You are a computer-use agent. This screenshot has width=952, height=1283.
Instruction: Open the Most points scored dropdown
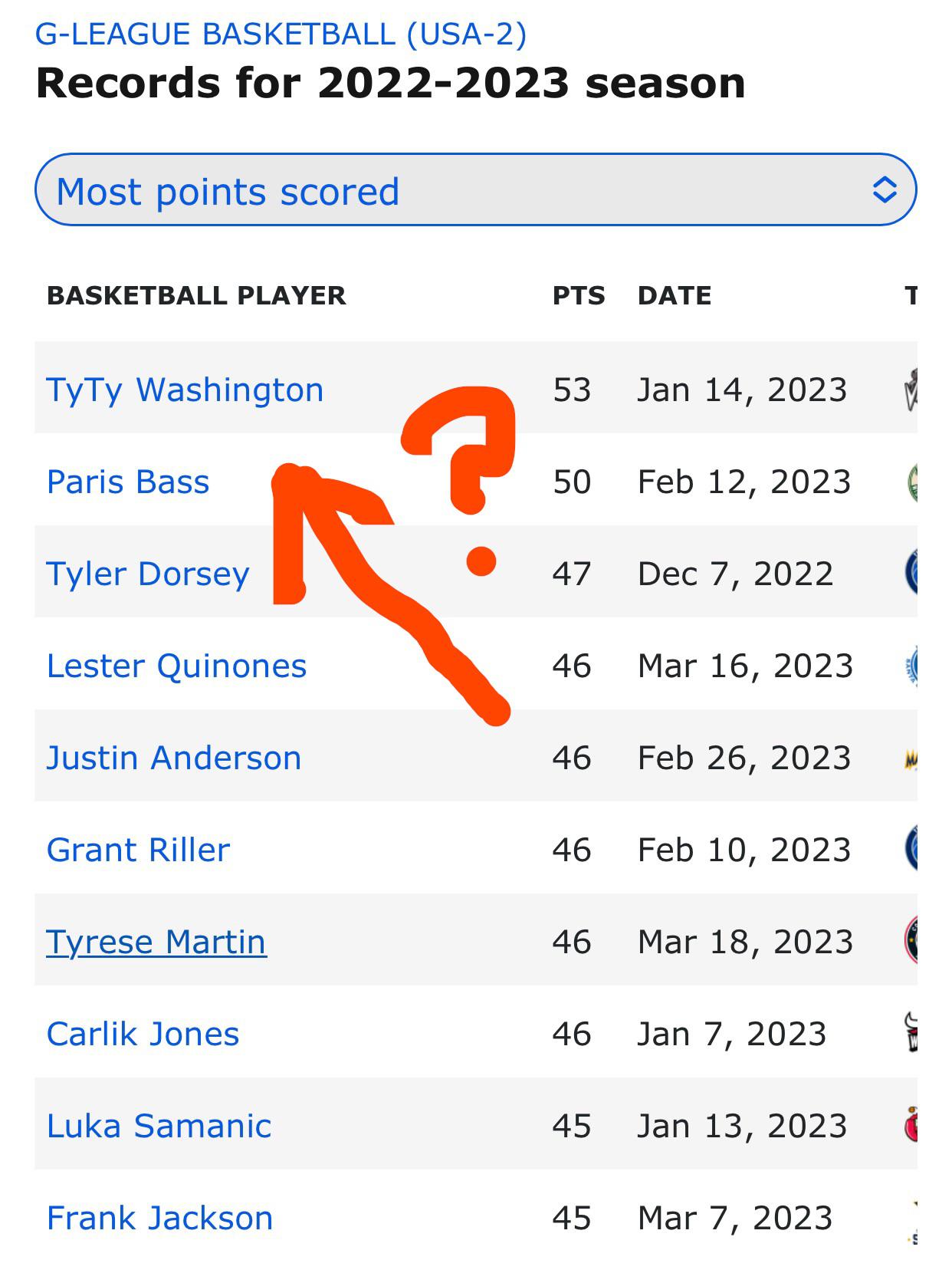coord(475,190)
